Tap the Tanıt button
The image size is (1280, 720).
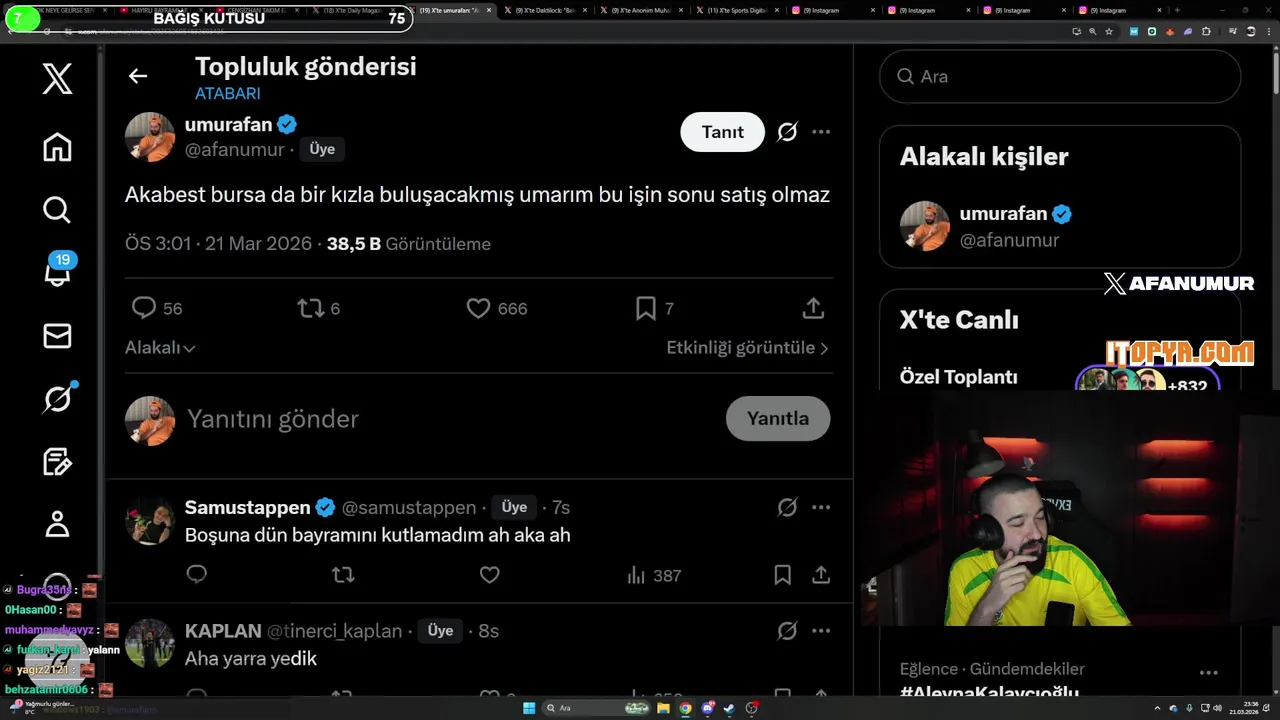(722, 132)
